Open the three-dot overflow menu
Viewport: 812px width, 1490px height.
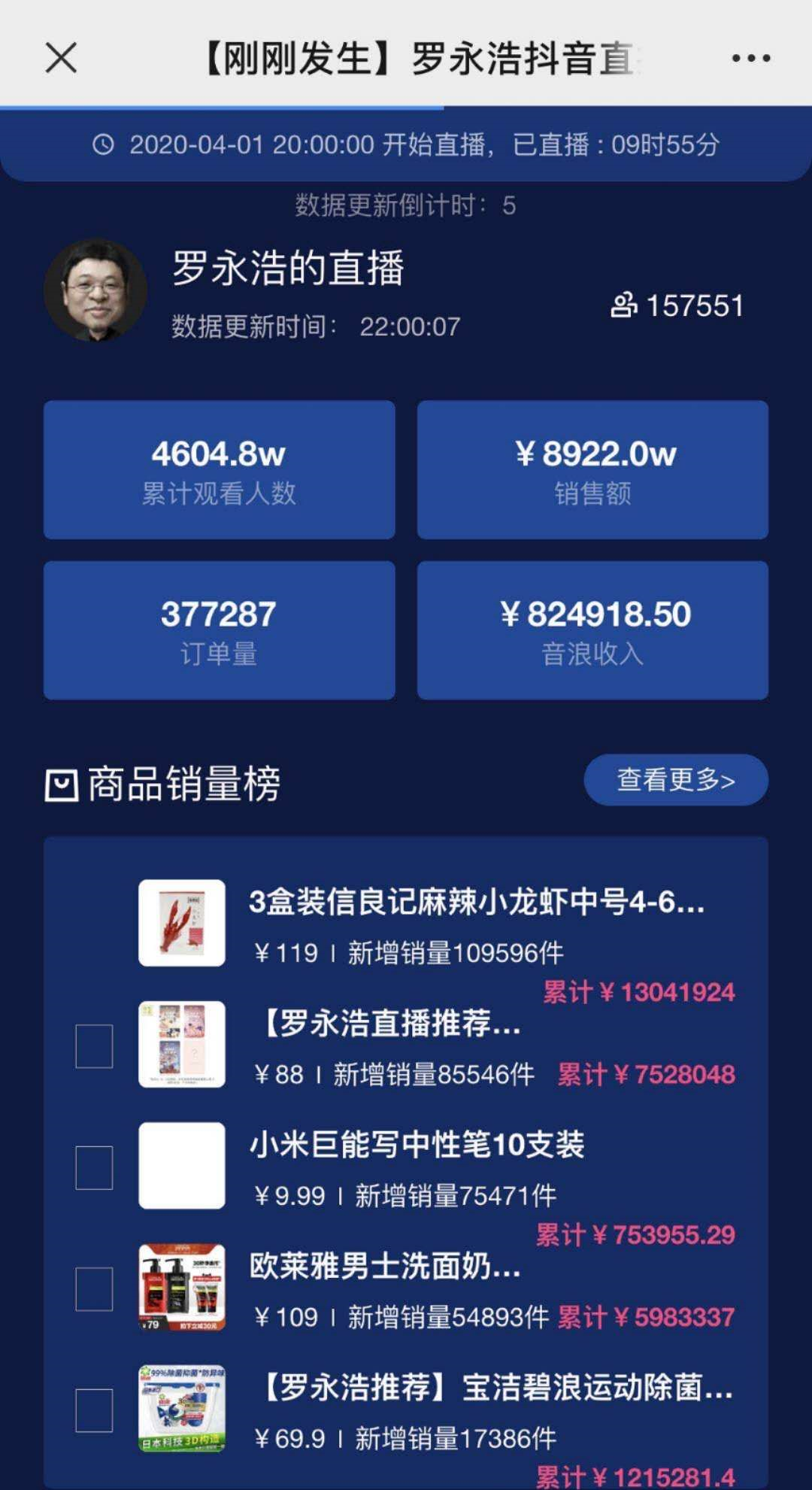tap(750, 58)
